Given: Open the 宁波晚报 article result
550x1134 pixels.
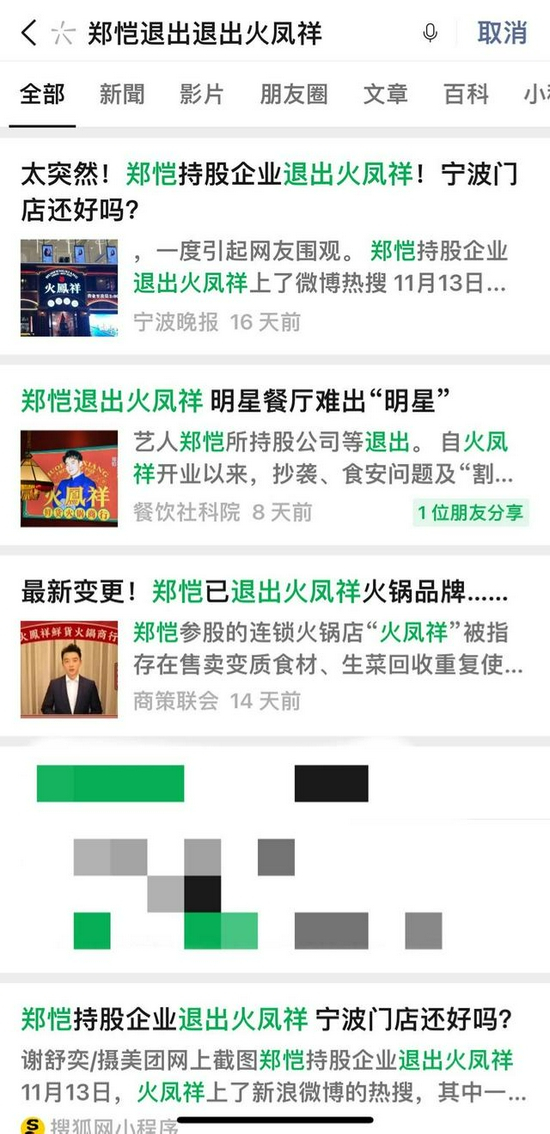Looking at the screenshot, I should (x=275, y=246).
